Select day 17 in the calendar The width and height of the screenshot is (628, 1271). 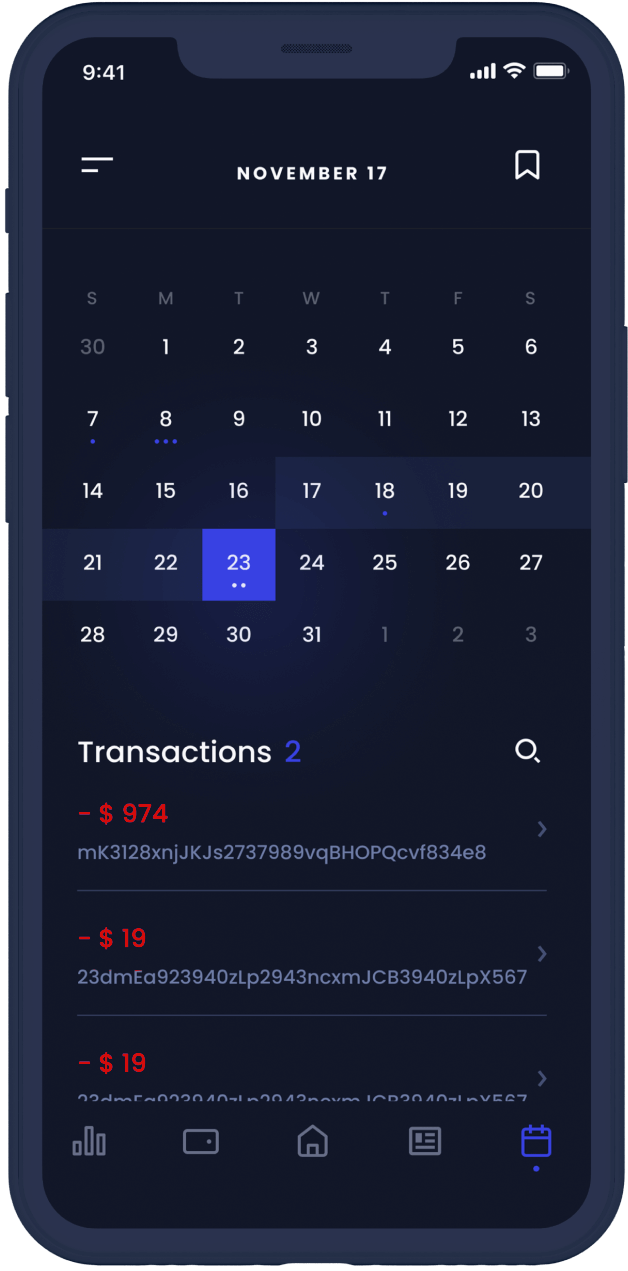pos(312,491)
